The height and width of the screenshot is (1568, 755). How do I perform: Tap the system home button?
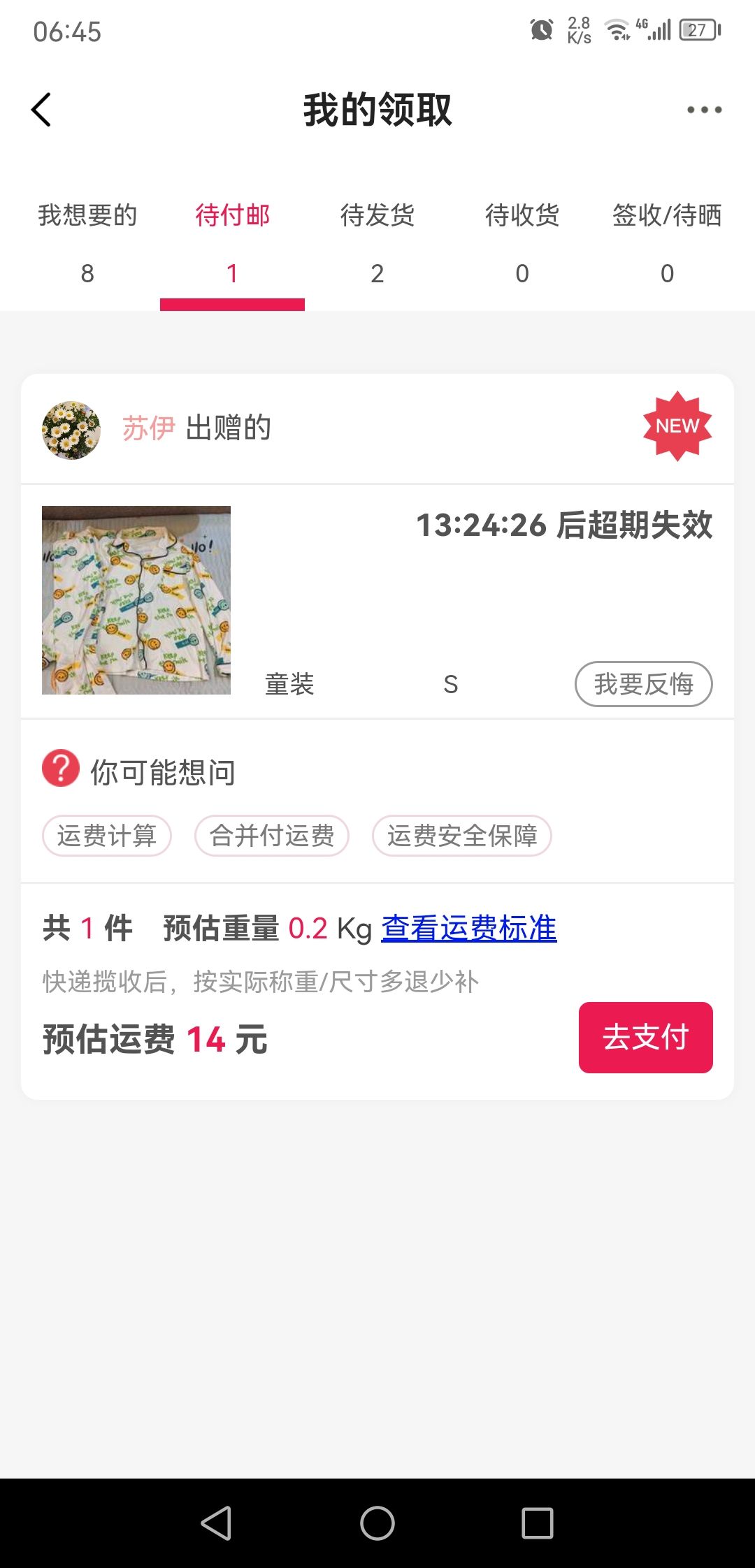pos(377,1523)
